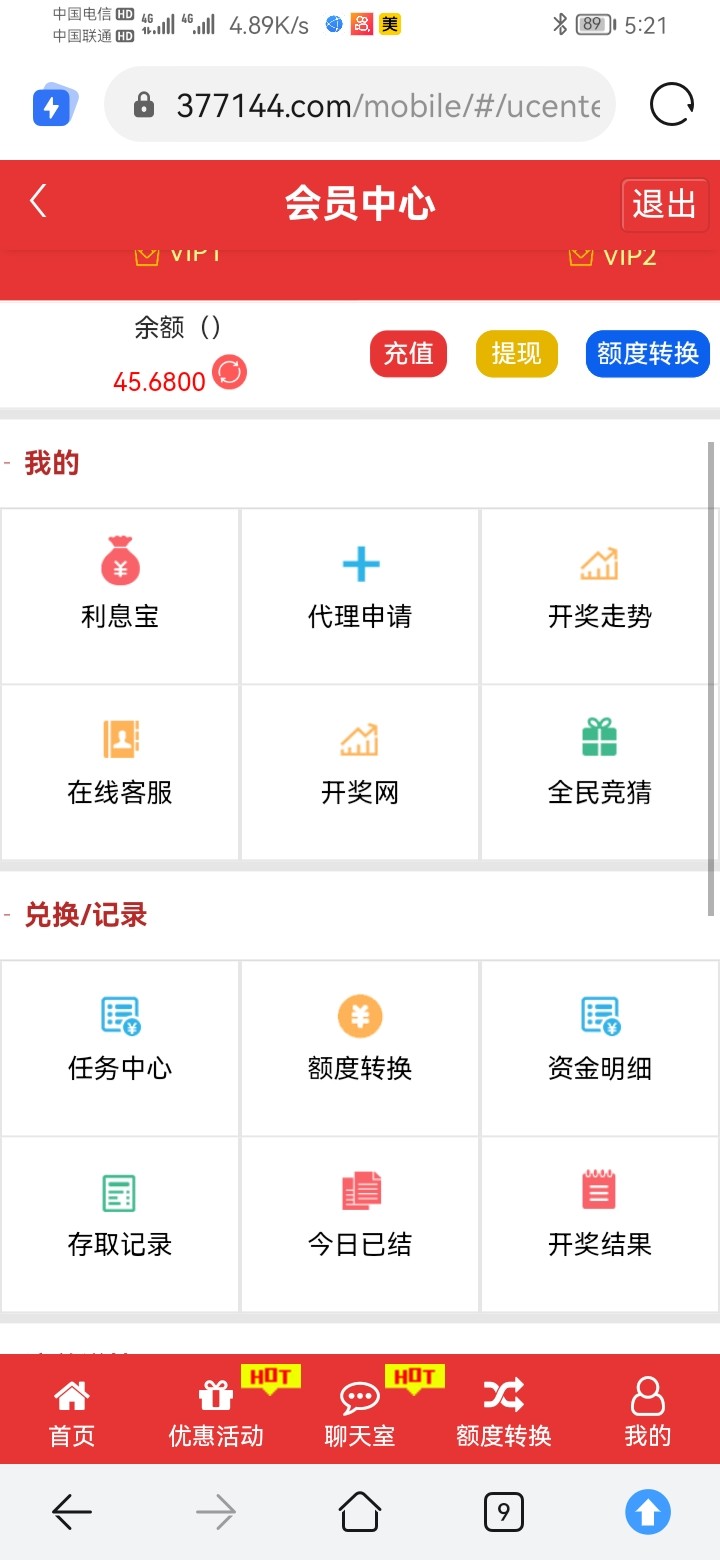Viewport: 720px width, 1560px height.
Task: Open 额度转换 button beside balance
Action: pyautogui.click(x=647, y=354)
